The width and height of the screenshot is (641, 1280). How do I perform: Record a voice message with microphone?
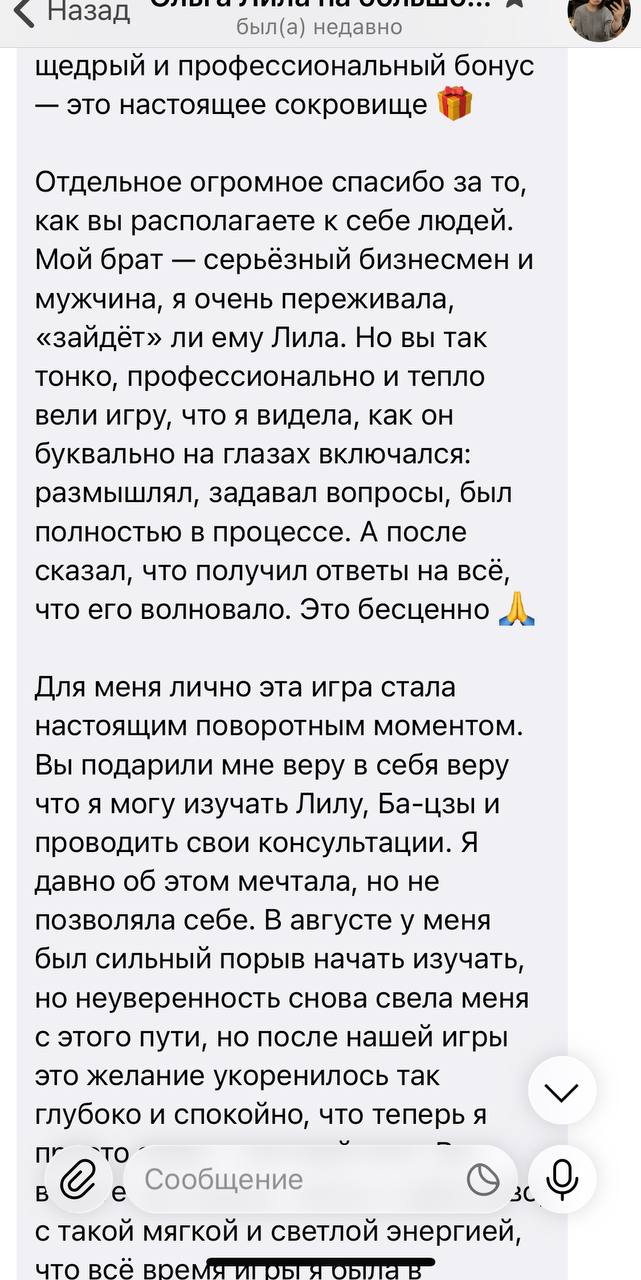point(562,1180)
